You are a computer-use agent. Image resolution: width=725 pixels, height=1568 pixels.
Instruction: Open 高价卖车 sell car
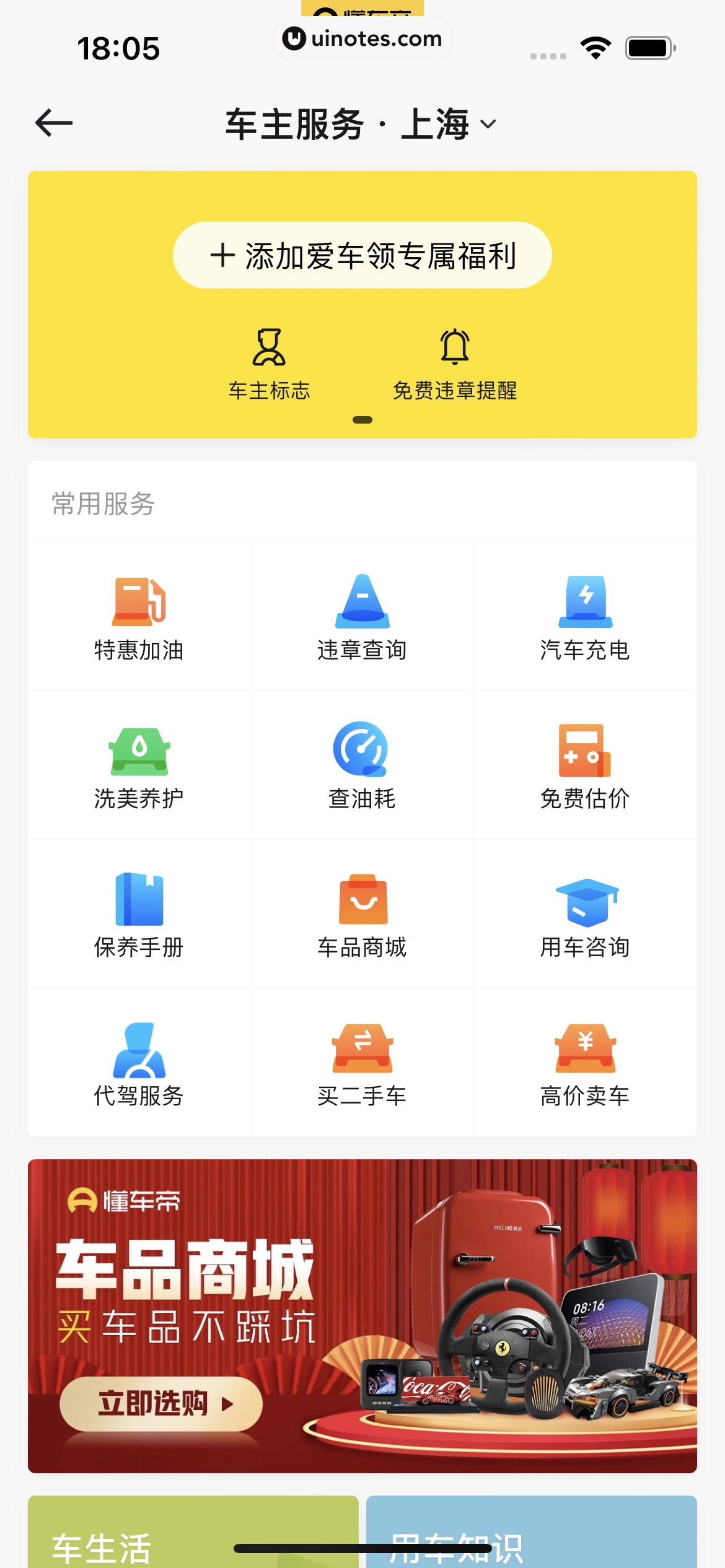click(x=585, y=1063)
